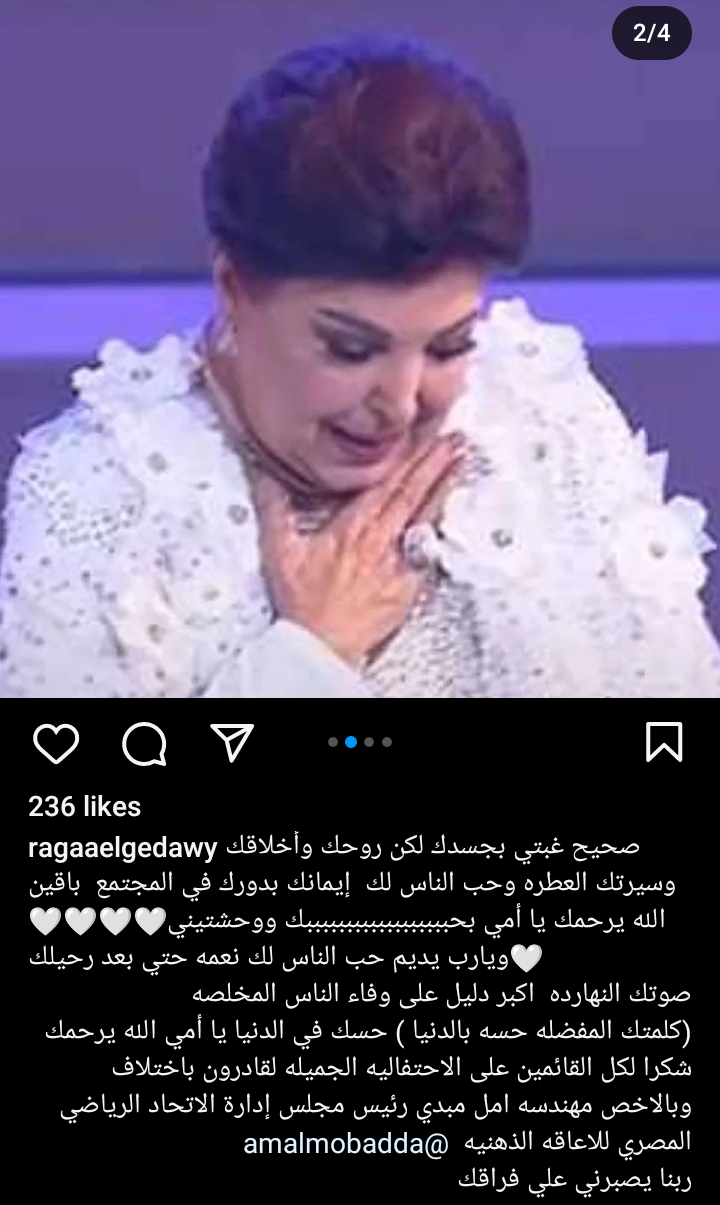The image size is (720, 1205).
Task: Save this post with the bookmark icon
Action: point(664,742)
